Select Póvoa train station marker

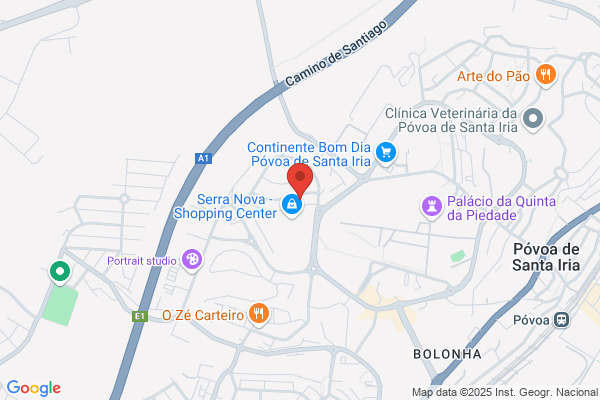click(562, 320)
